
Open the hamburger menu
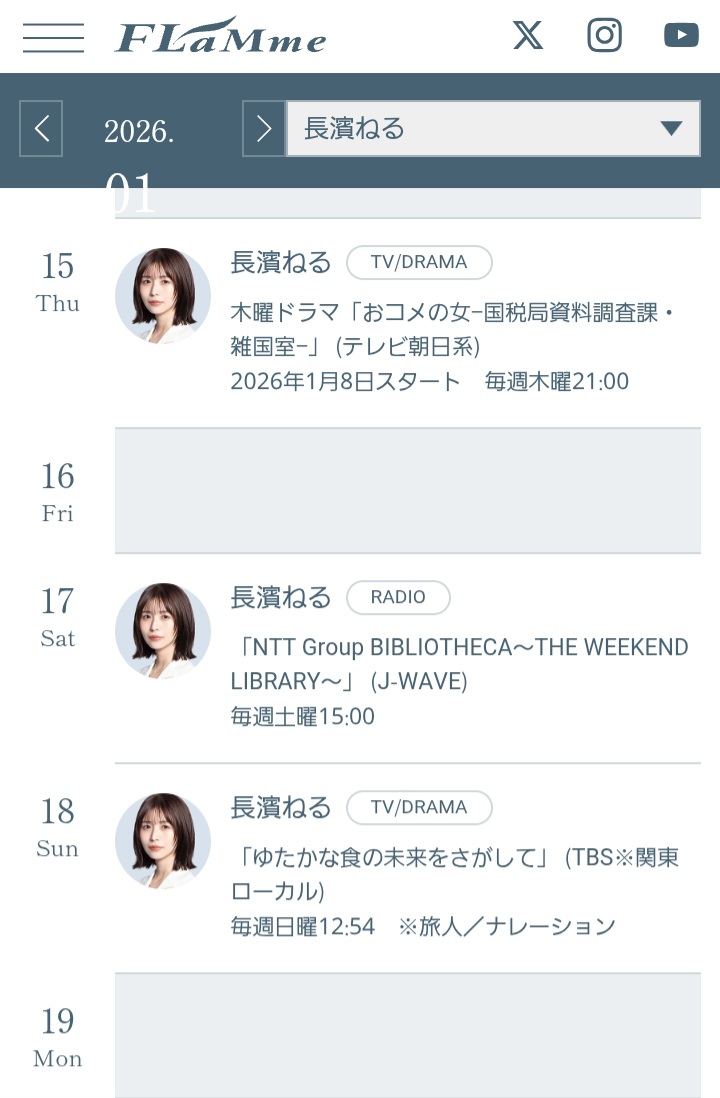53,37
